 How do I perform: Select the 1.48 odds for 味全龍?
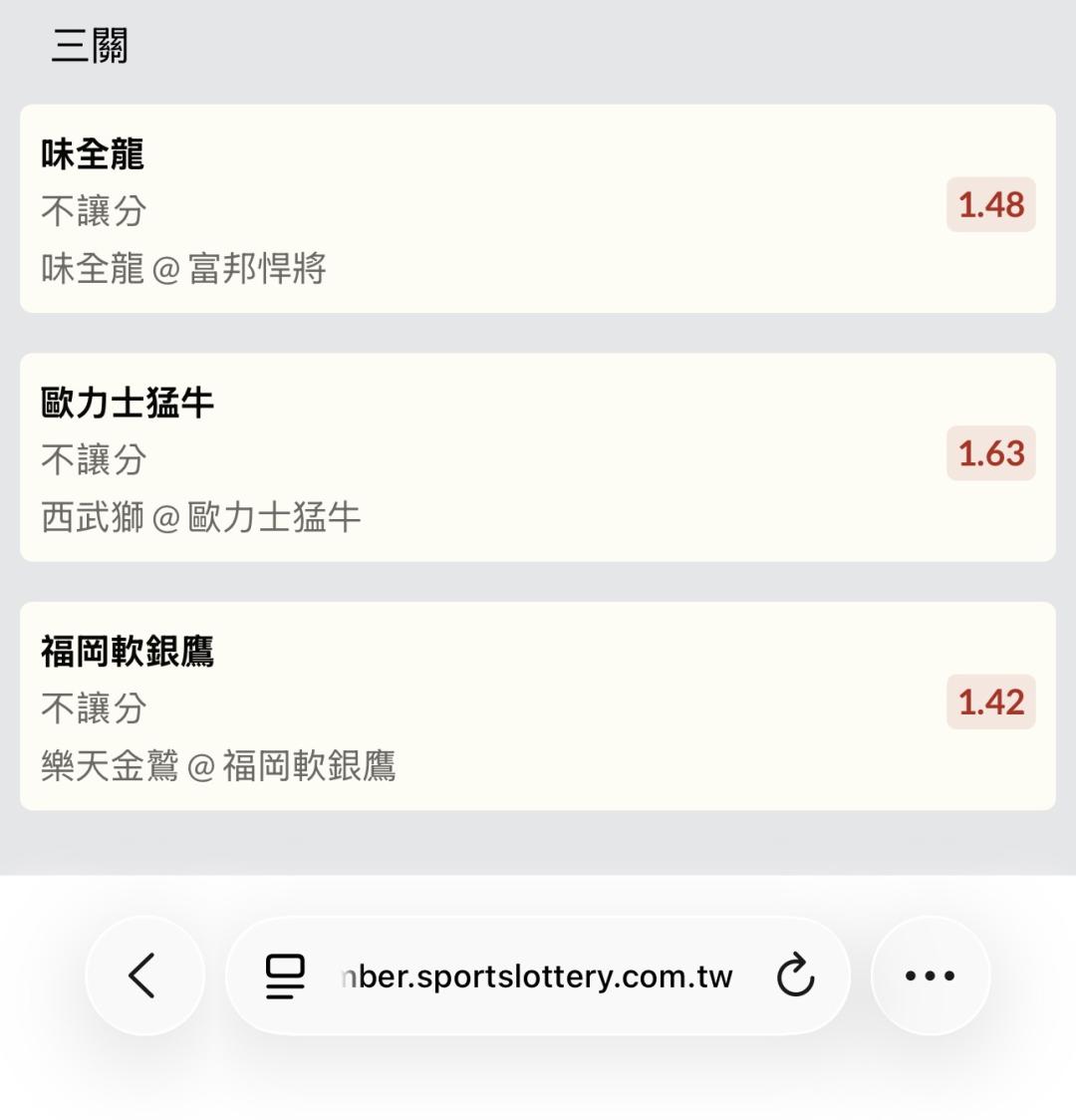pos(990,205)
